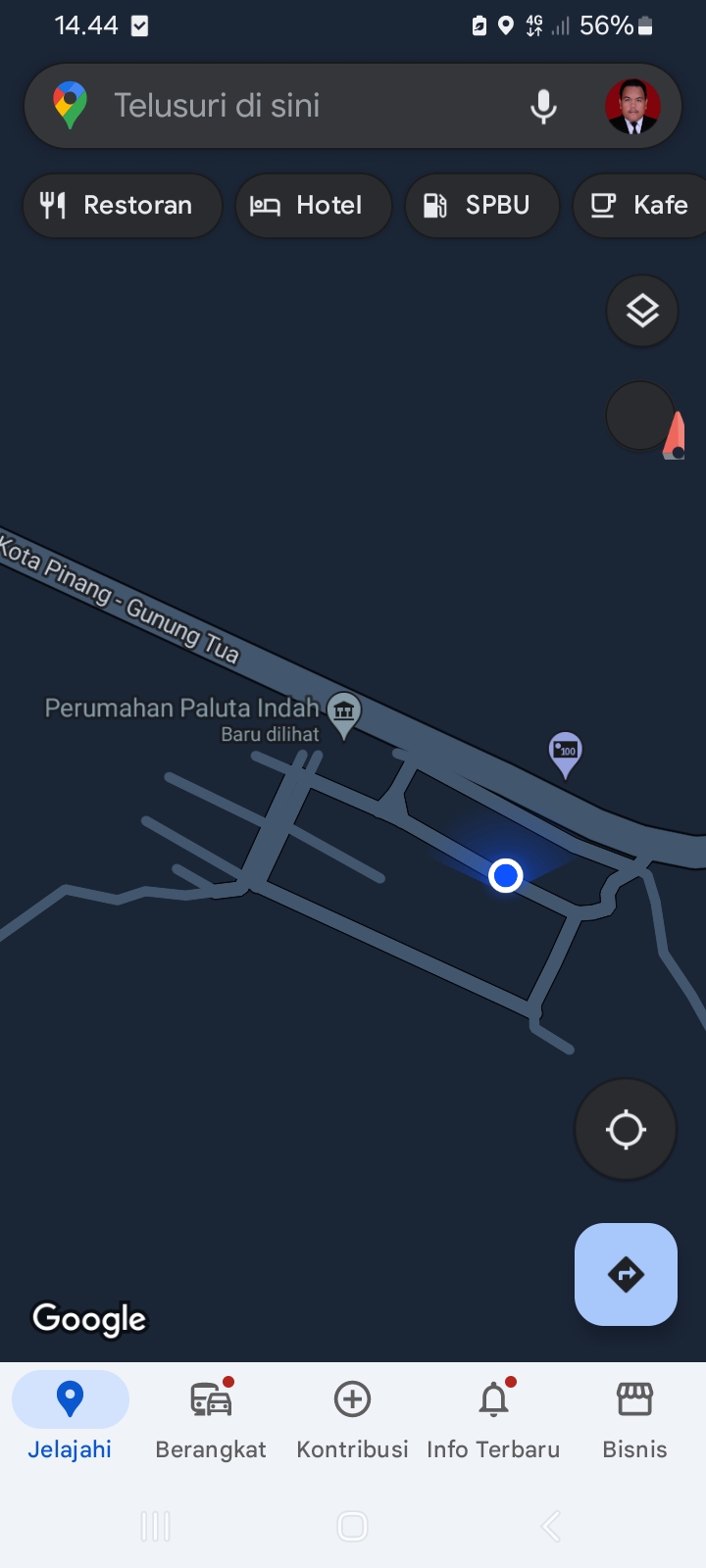Open directions using the blue directions icon
Screen dimensions: 706x1568
[626, 1274]
